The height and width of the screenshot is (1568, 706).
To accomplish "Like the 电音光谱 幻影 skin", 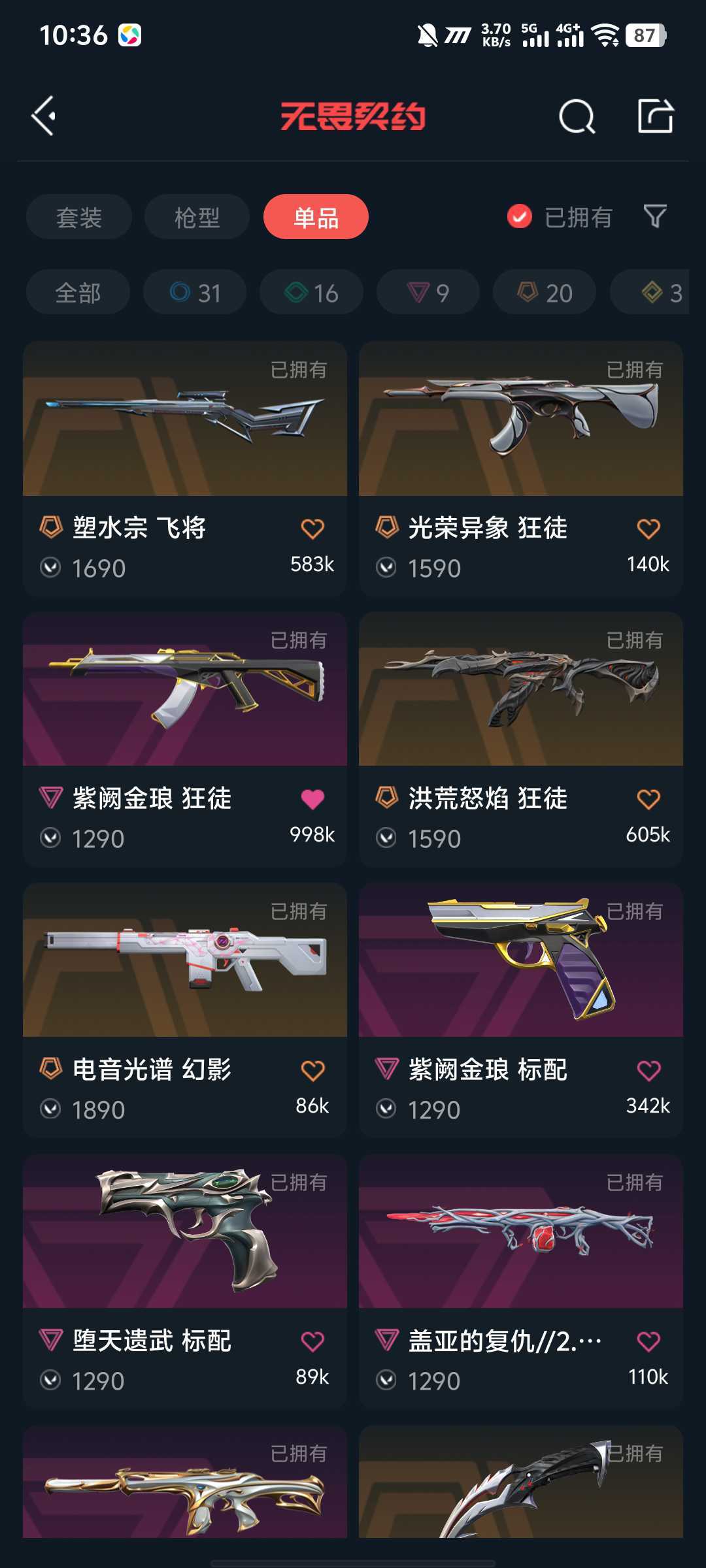I will 312,1070.
